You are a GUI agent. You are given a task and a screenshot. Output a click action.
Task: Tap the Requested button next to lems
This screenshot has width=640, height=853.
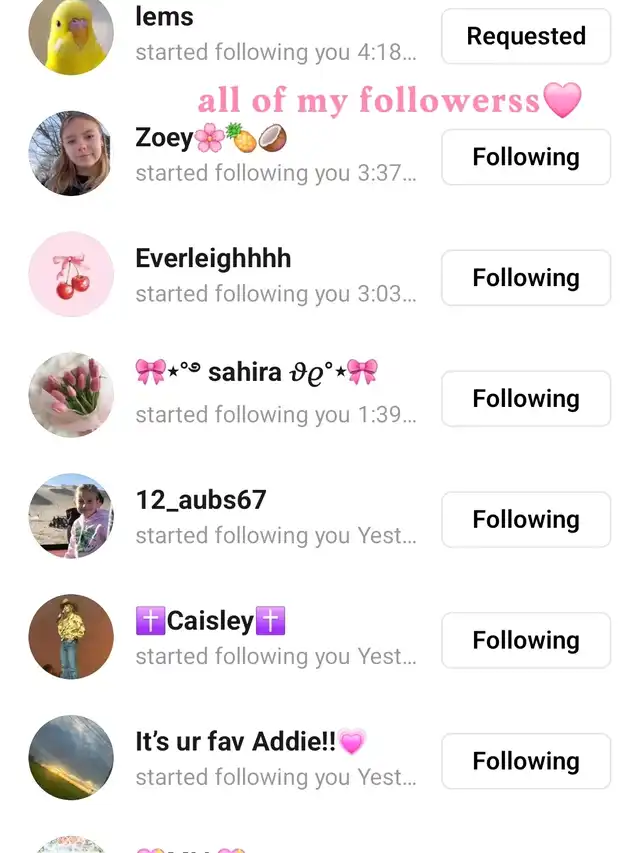point(525,37)
